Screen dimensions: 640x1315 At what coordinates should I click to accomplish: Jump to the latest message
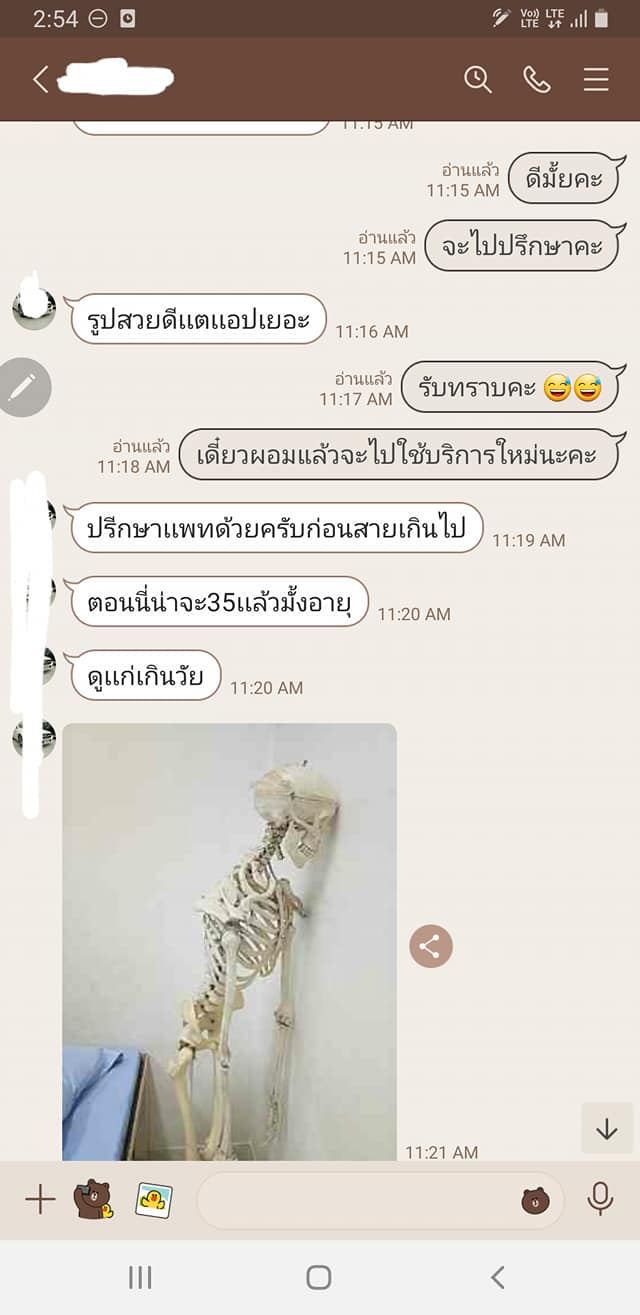[x=606, y=1129]
